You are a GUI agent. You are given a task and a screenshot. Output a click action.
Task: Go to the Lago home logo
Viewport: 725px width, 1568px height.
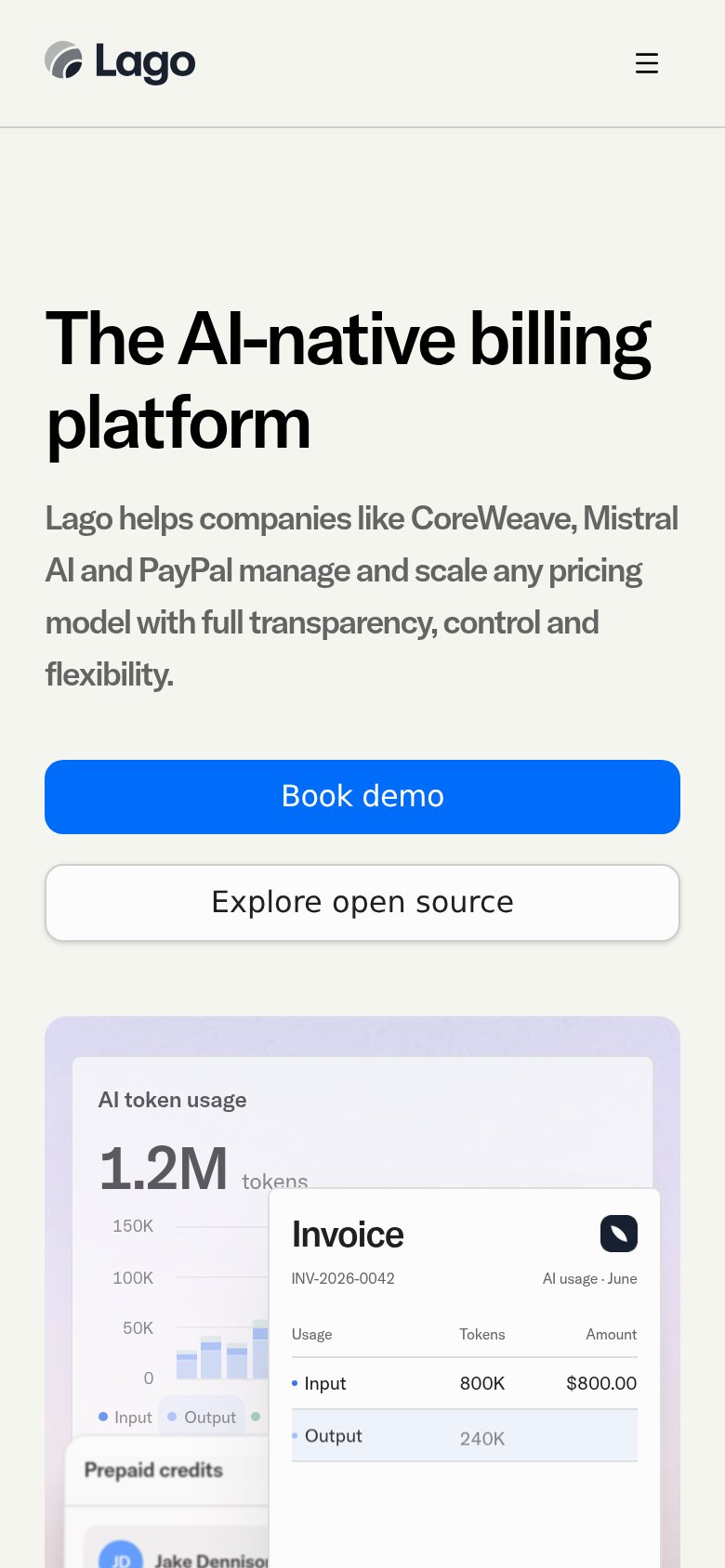pyautogui.click(x=120, y=62)
